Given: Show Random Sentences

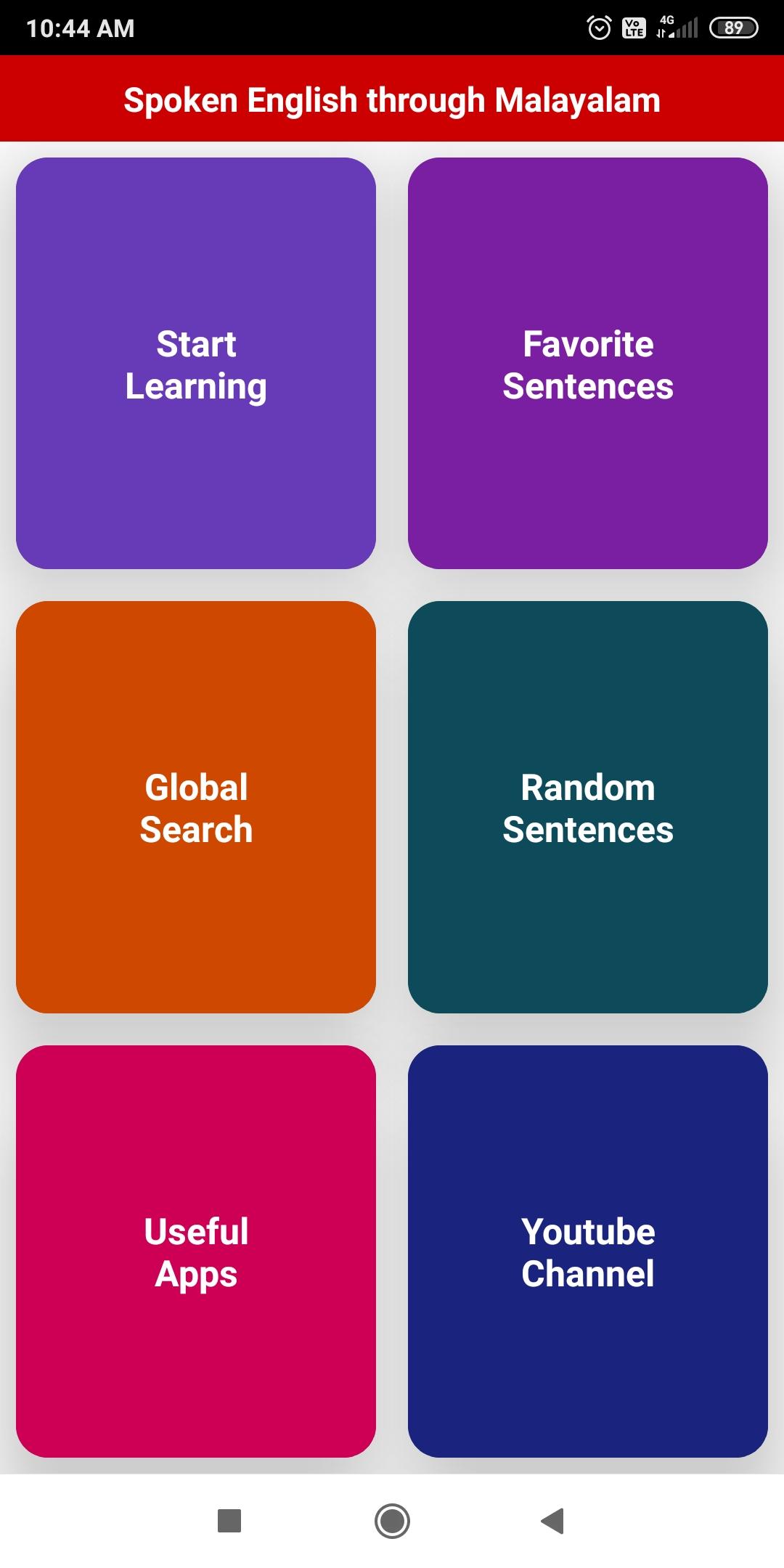Looking at the screenshot, I should 588,807.
